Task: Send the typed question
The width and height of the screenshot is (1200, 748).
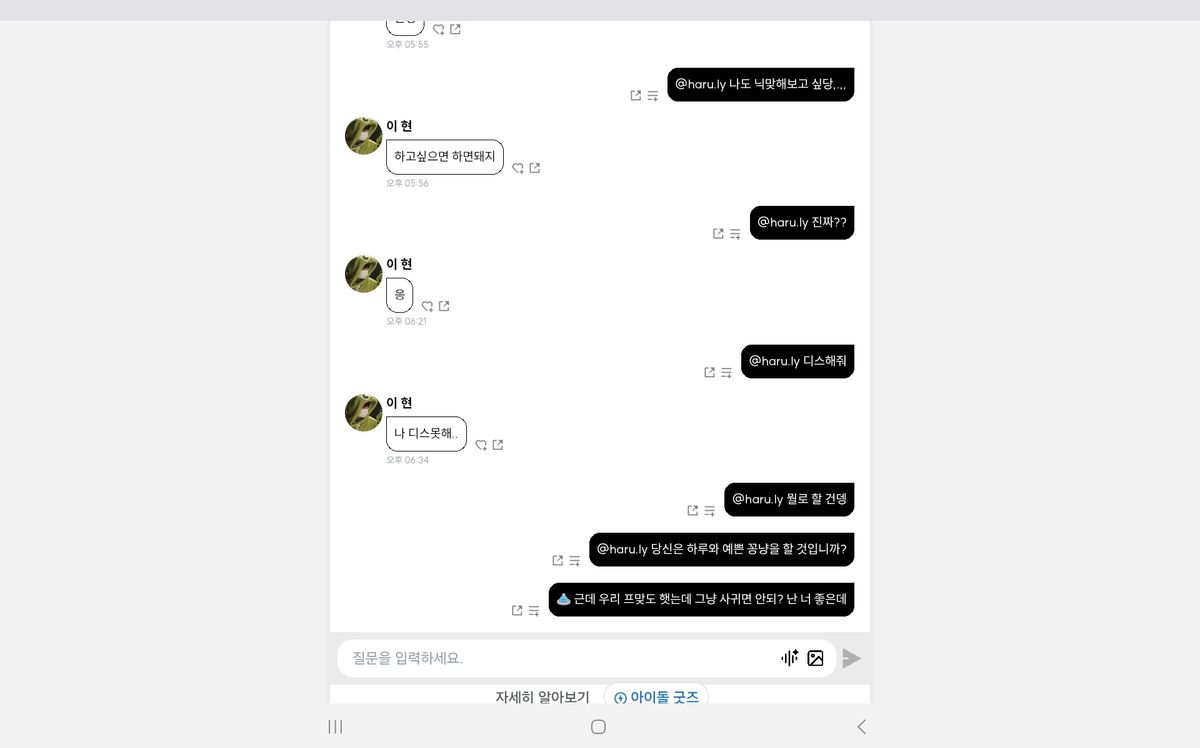Action: (x=851, y=658)
